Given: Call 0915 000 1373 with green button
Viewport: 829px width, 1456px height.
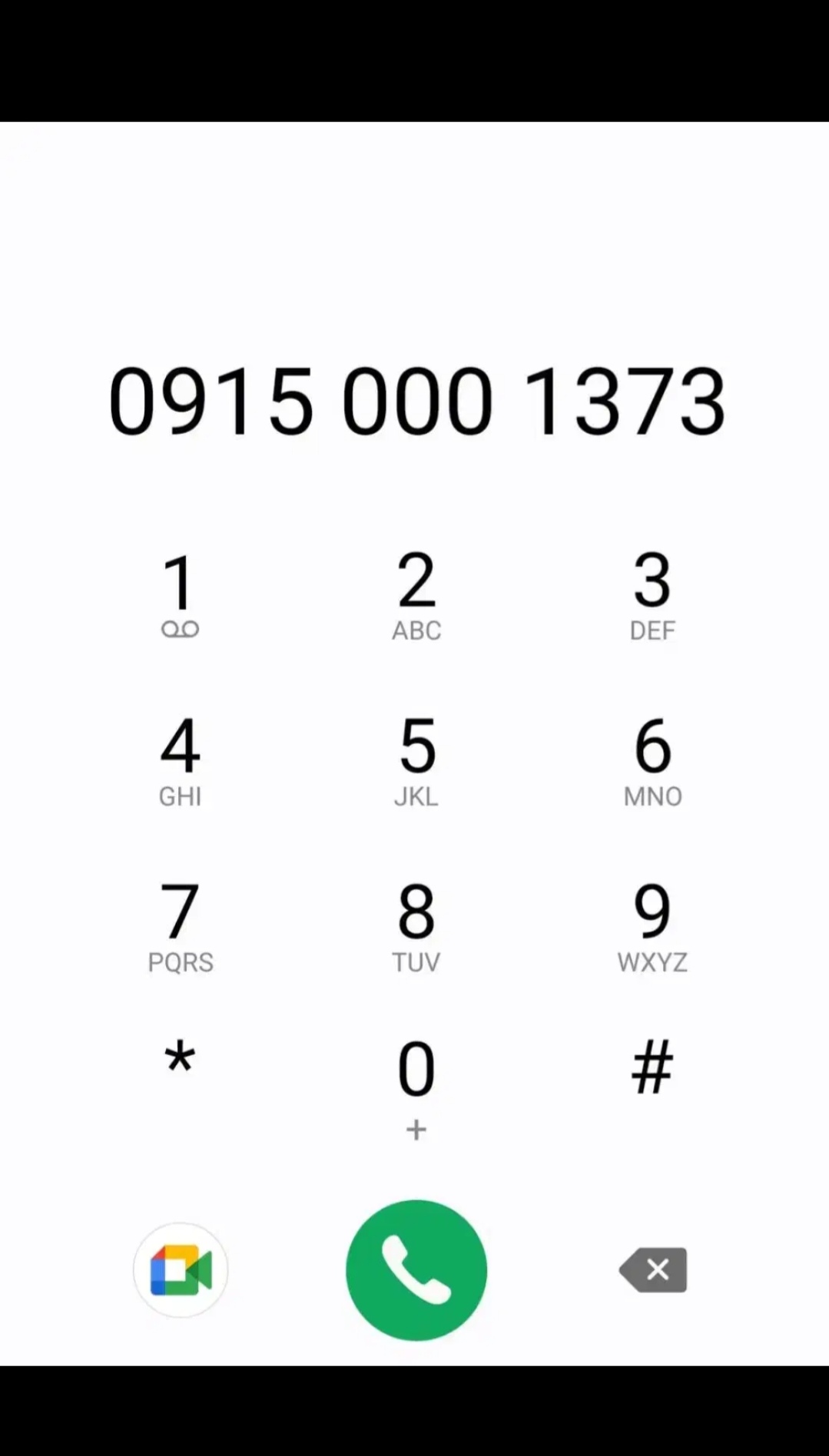Looking at the screenshot, I should coord(416,1270).
